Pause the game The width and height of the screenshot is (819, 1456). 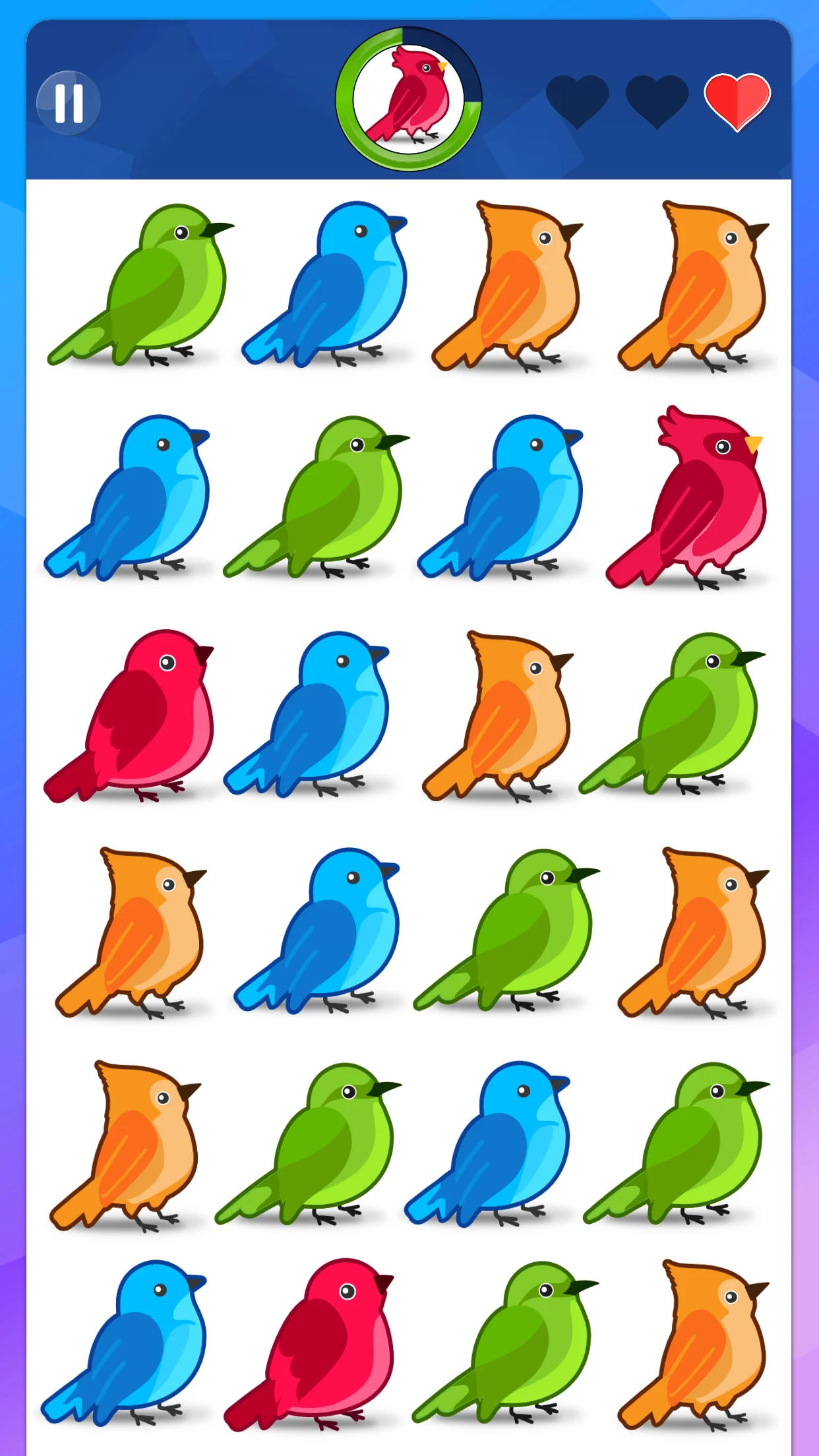[69, 103]
